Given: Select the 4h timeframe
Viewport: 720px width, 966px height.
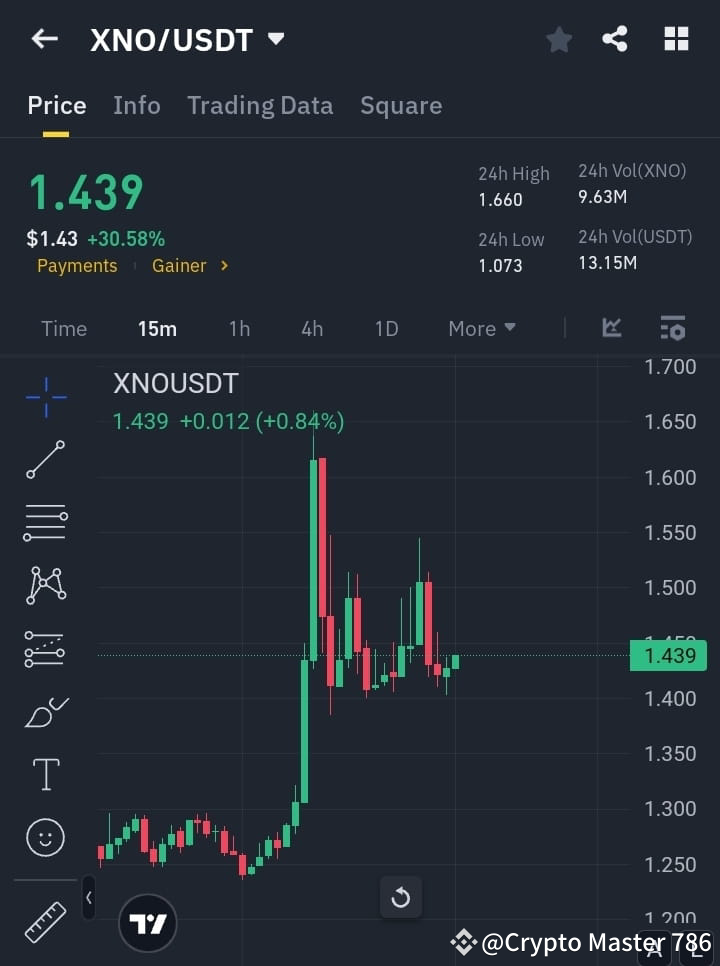Looking at the screenshot, I should (x=311, y=328).
